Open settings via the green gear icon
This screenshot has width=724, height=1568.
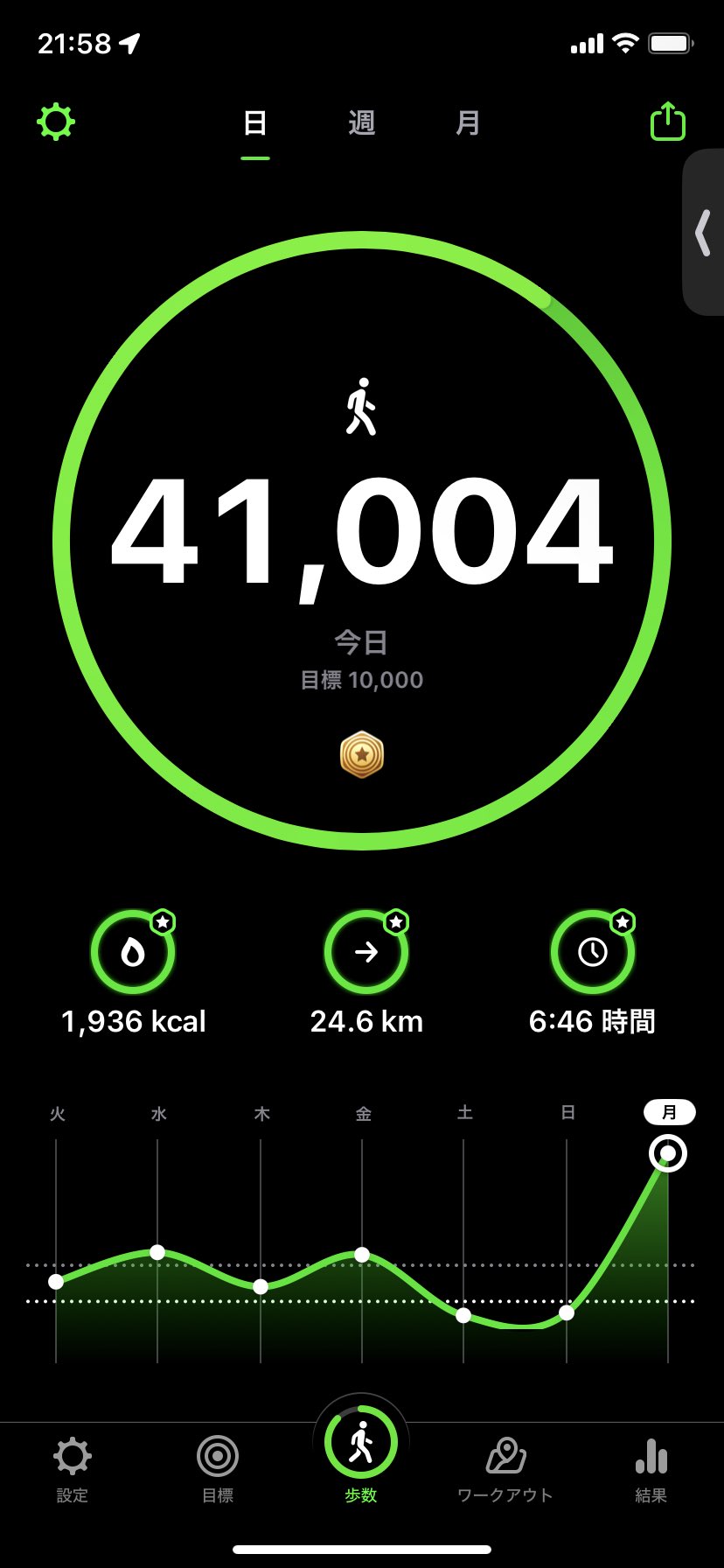tap(56, 122)
